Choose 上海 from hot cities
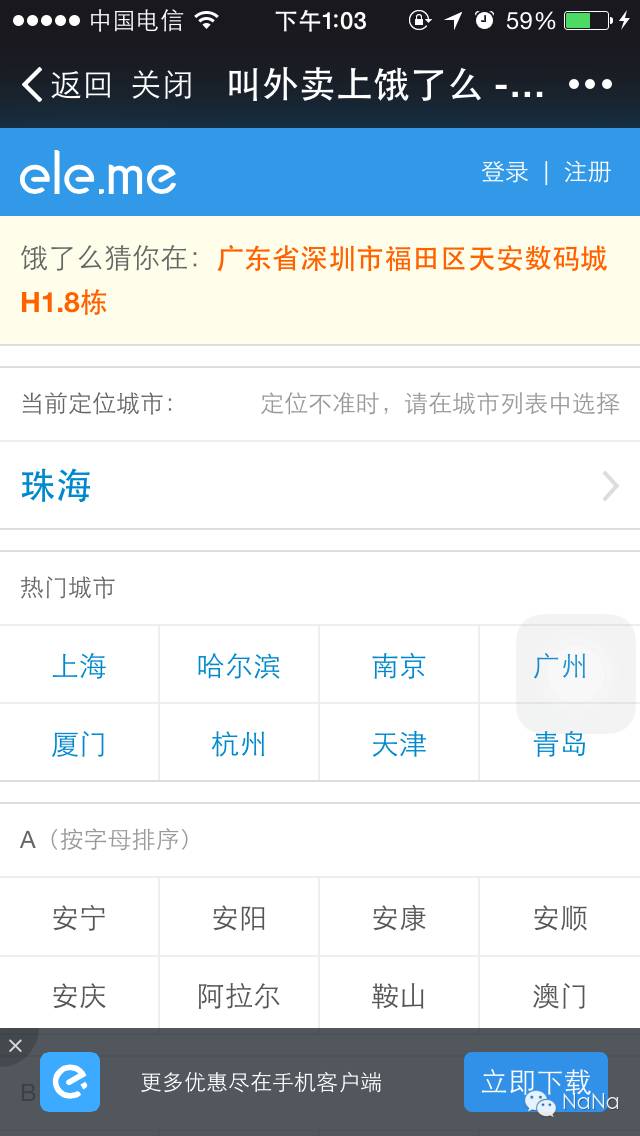The height and width of the screenshot is (1136, 640). [79, 665]
